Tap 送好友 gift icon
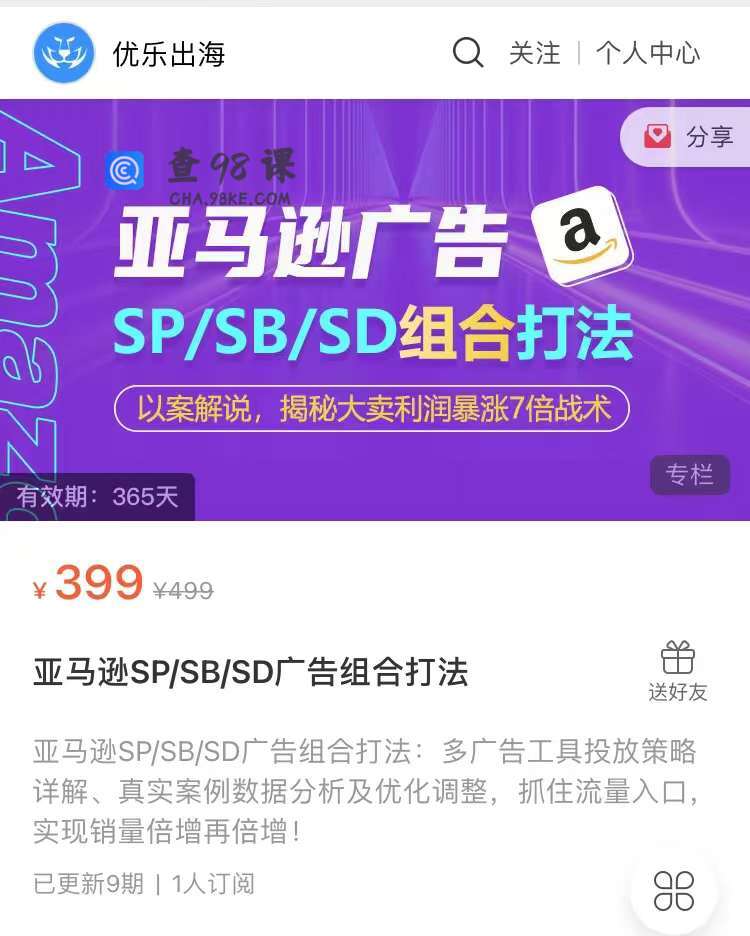Screen dimensions: 750x936 tap(678, 671)
